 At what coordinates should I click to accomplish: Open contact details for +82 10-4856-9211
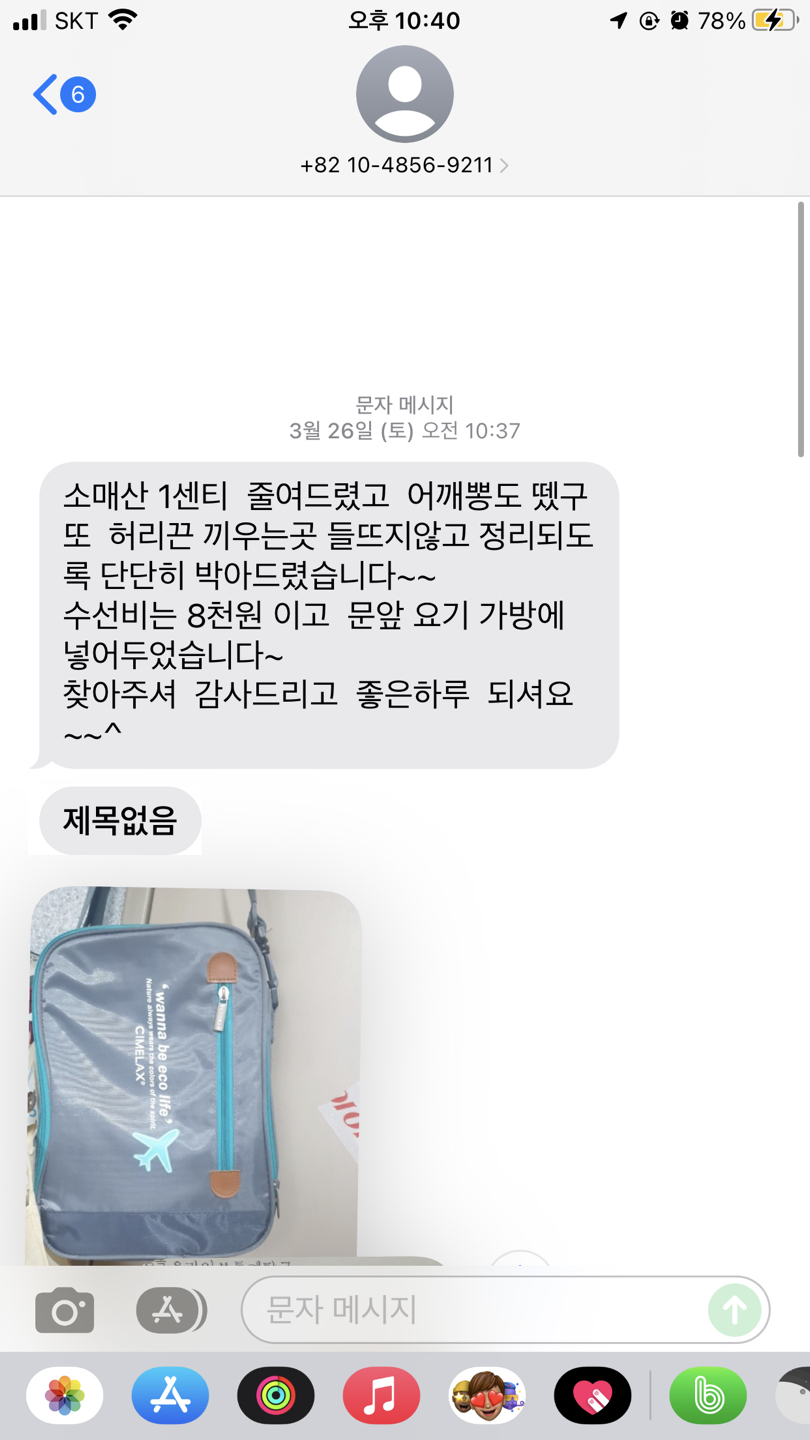coord(404,165)
